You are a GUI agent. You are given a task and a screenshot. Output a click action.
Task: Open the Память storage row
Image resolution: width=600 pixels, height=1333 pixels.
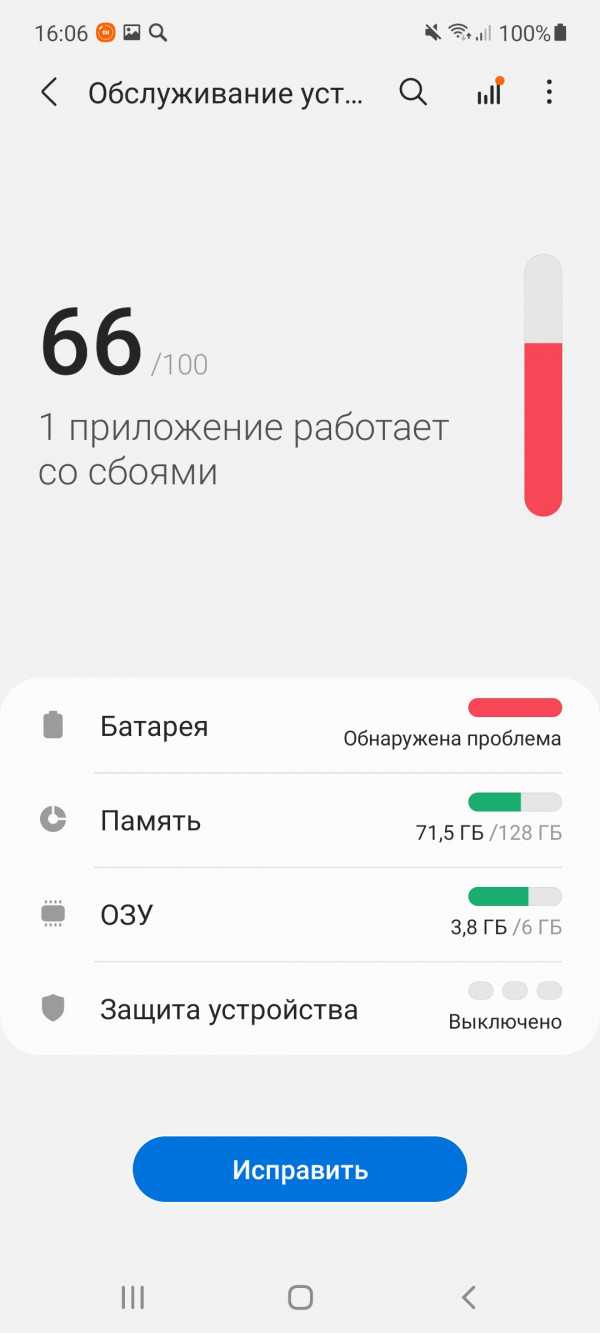(x=300, y=821)
